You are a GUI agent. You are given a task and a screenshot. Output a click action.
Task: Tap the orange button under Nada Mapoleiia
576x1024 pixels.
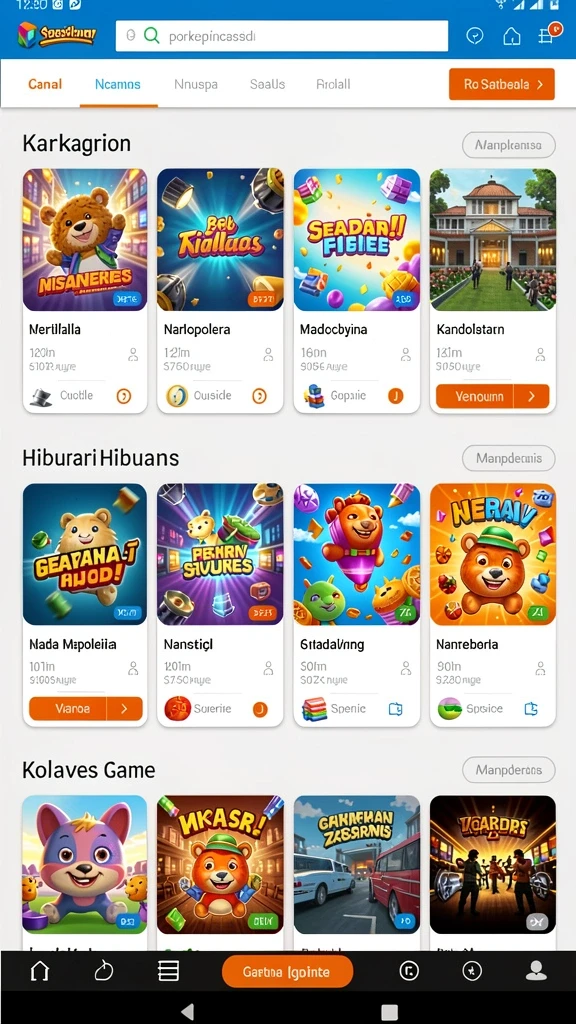[x=86, y=709]
